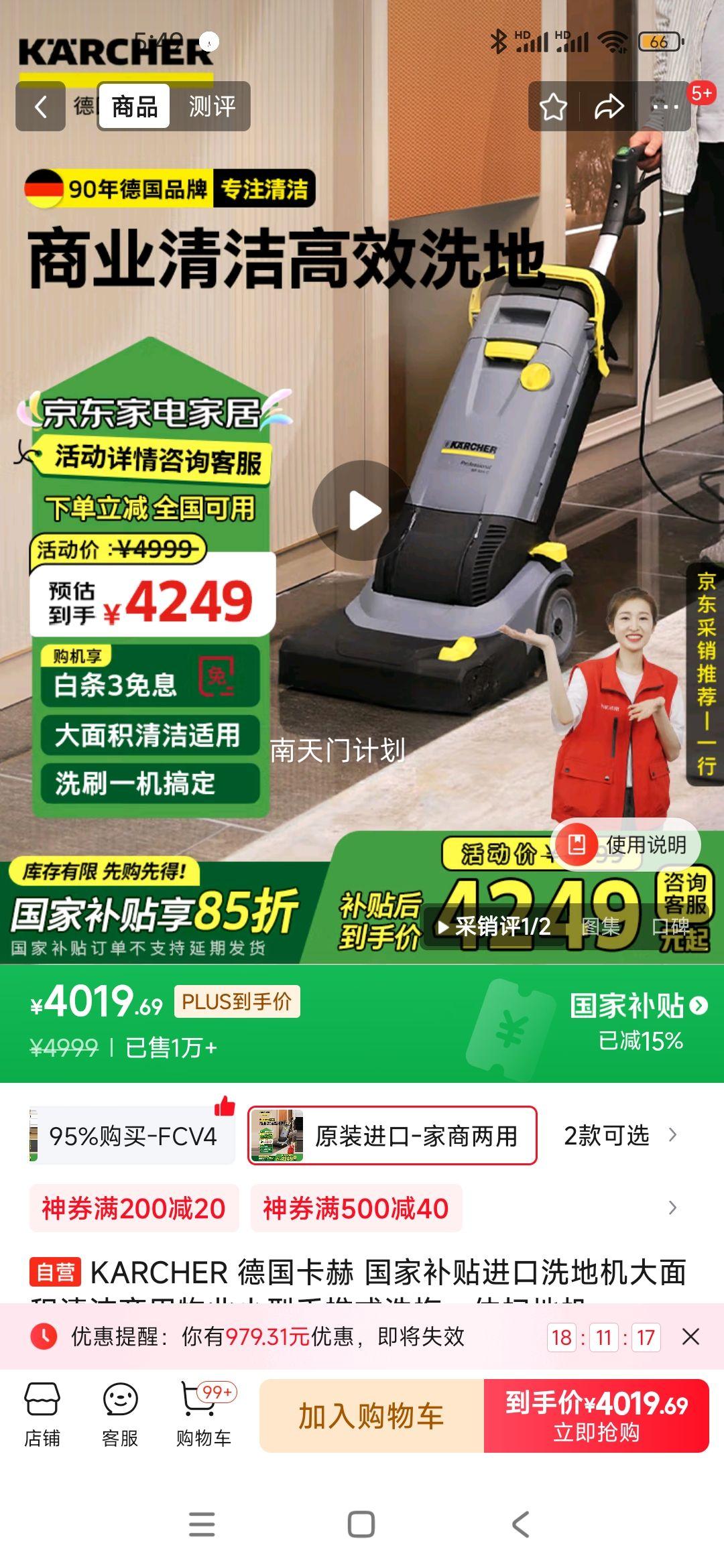Select the 95%购买-FCV4 product variant
Image resolution: width=724 pixels, height=1568 pixels.
point(131,1135)
